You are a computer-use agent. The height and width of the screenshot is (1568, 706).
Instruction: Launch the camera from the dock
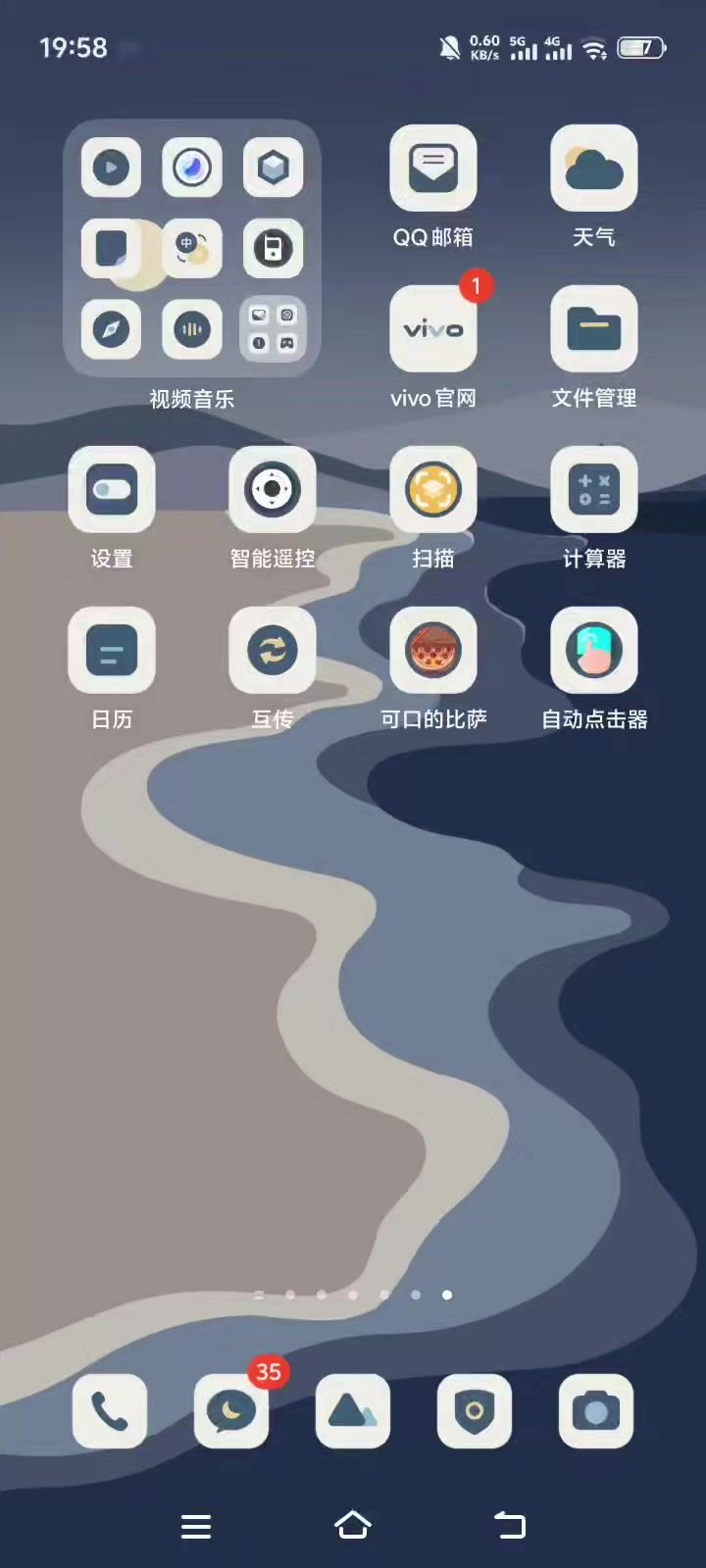[596, 1411]
